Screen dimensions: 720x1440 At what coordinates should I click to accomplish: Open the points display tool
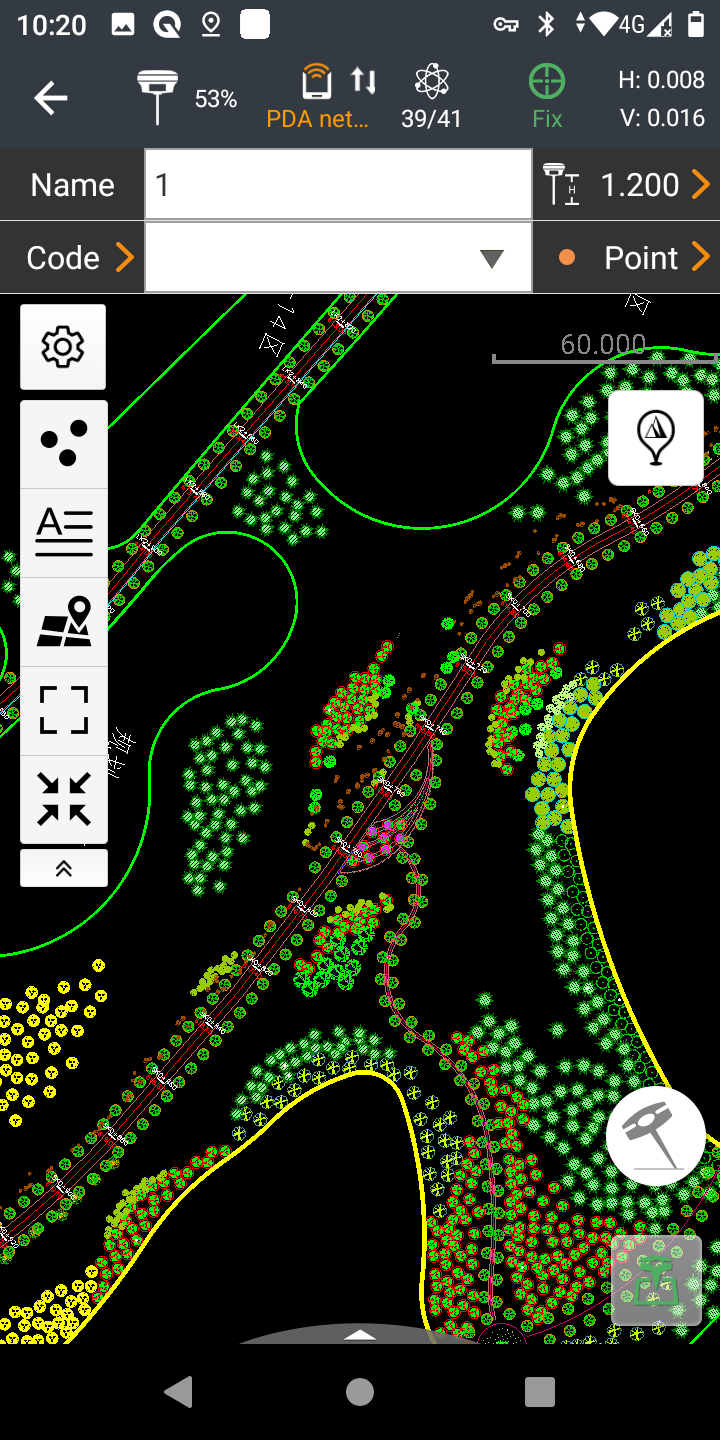pos(63,444)
